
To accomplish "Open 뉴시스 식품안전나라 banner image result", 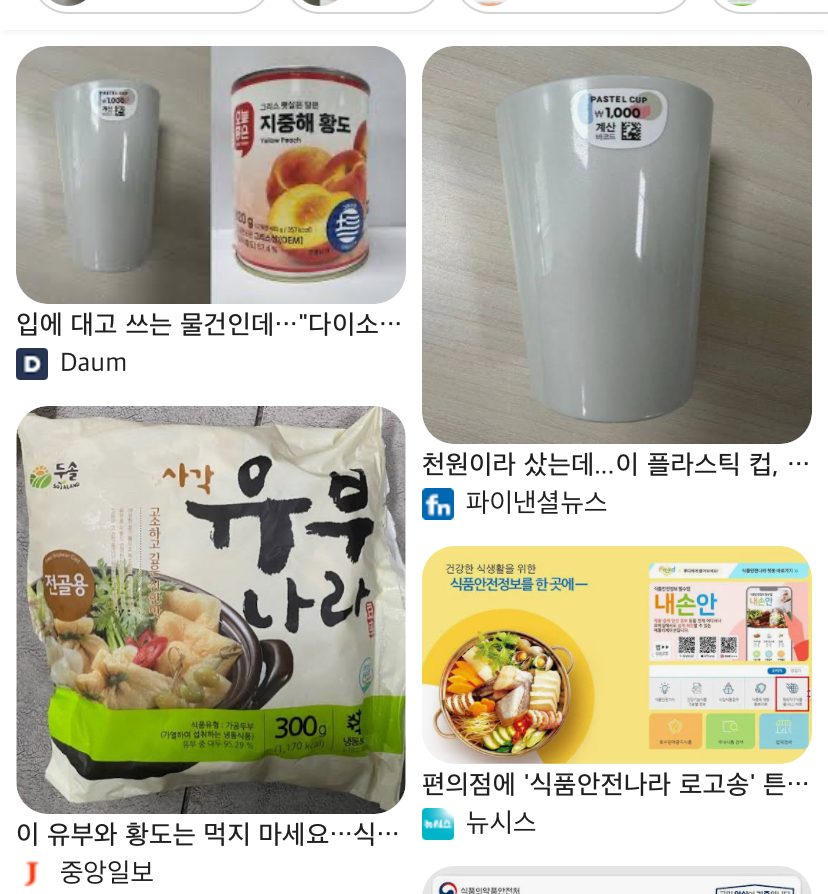I will pyautogui.click(x=616, y=655).
